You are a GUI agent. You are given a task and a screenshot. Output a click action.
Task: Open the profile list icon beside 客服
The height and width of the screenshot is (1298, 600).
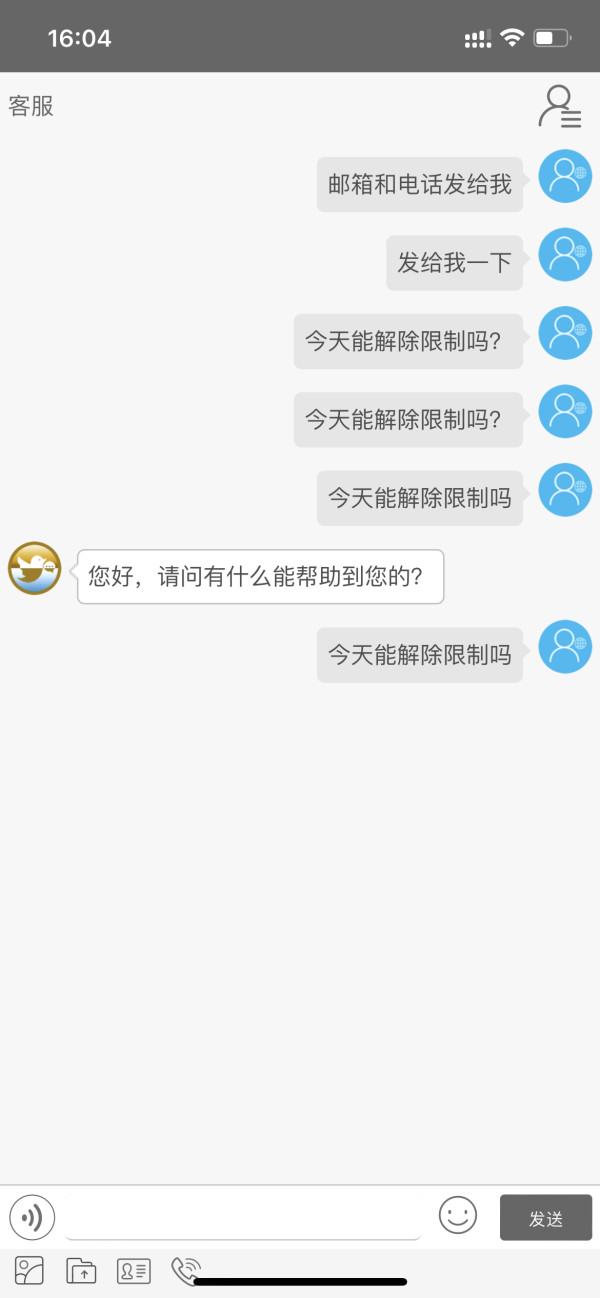point(559,107)
